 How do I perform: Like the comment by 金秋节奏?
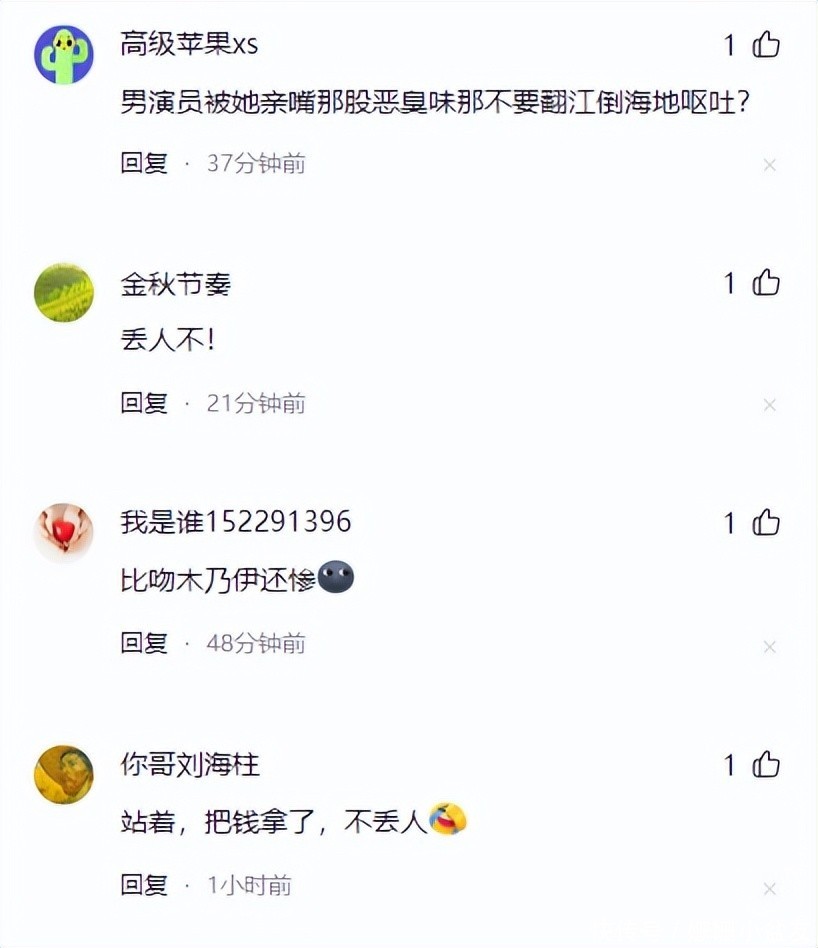(766, 283)
